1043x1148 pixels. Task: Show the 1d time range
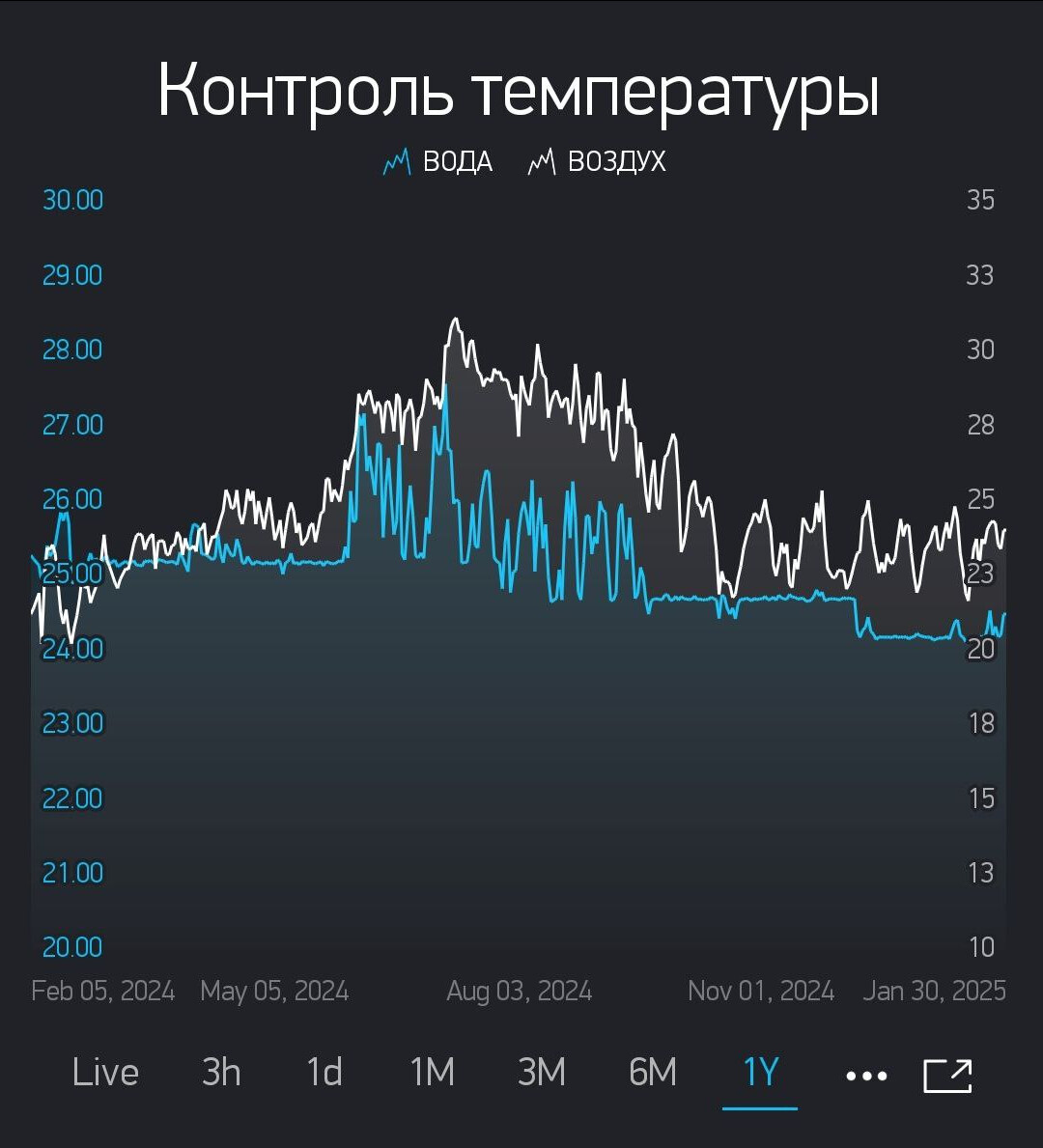click(x=324, y=1073)
